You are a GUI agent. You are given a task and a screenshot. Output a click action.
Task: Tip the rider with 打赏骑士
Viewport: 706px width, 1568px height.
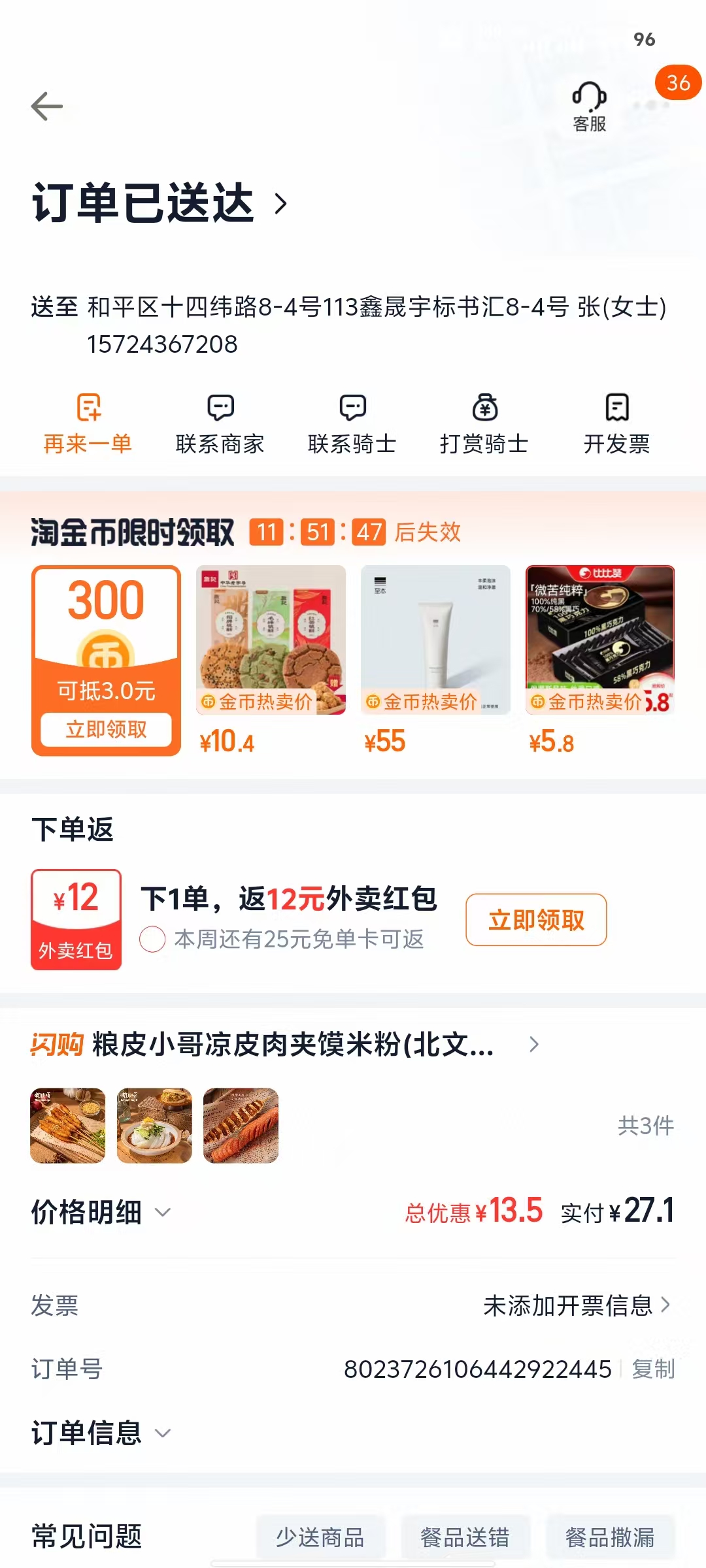coord(484,424)
